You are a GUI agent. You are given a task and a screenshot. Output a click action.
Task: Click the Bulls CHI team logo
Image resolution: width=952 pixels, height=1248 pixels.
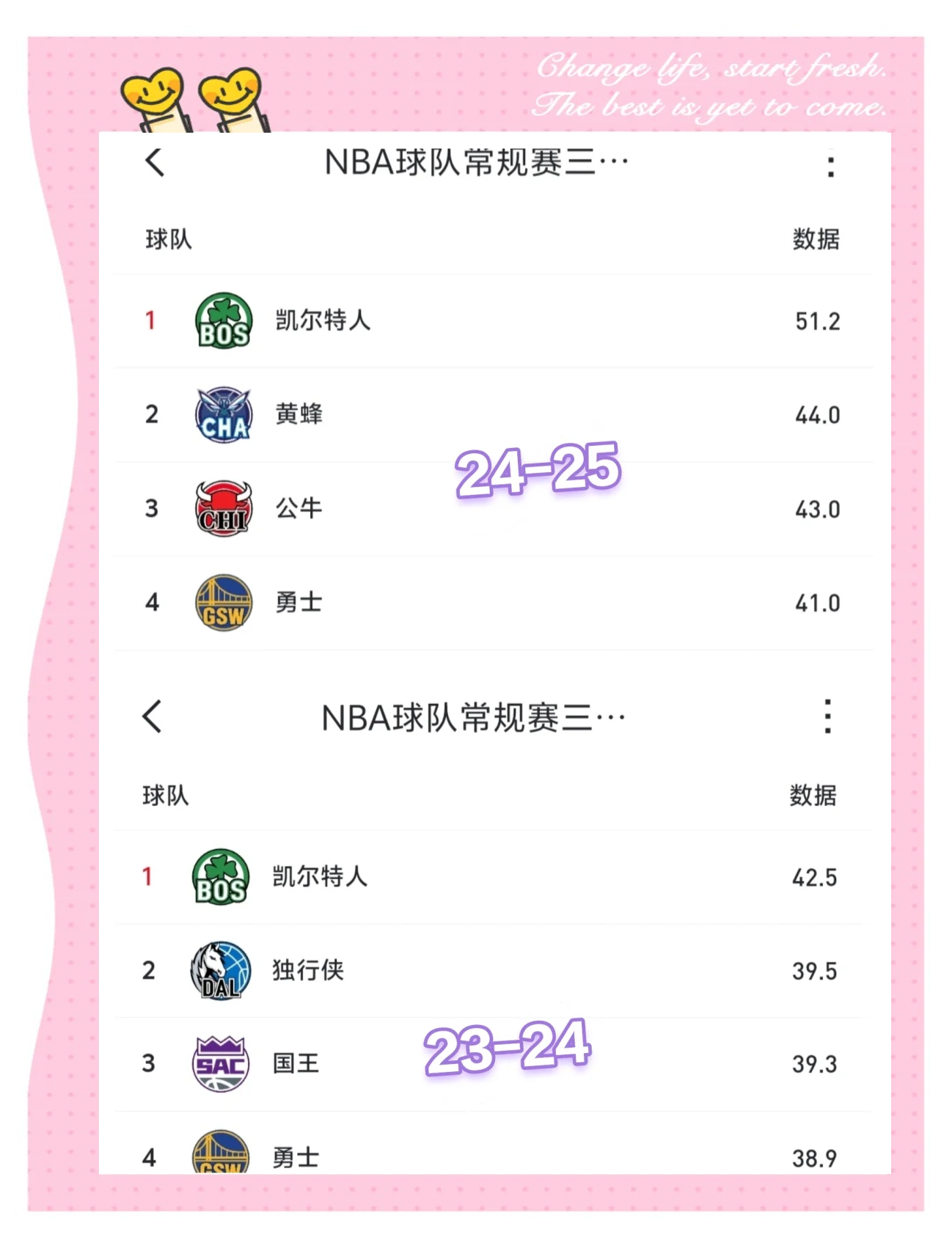point(224,509)
